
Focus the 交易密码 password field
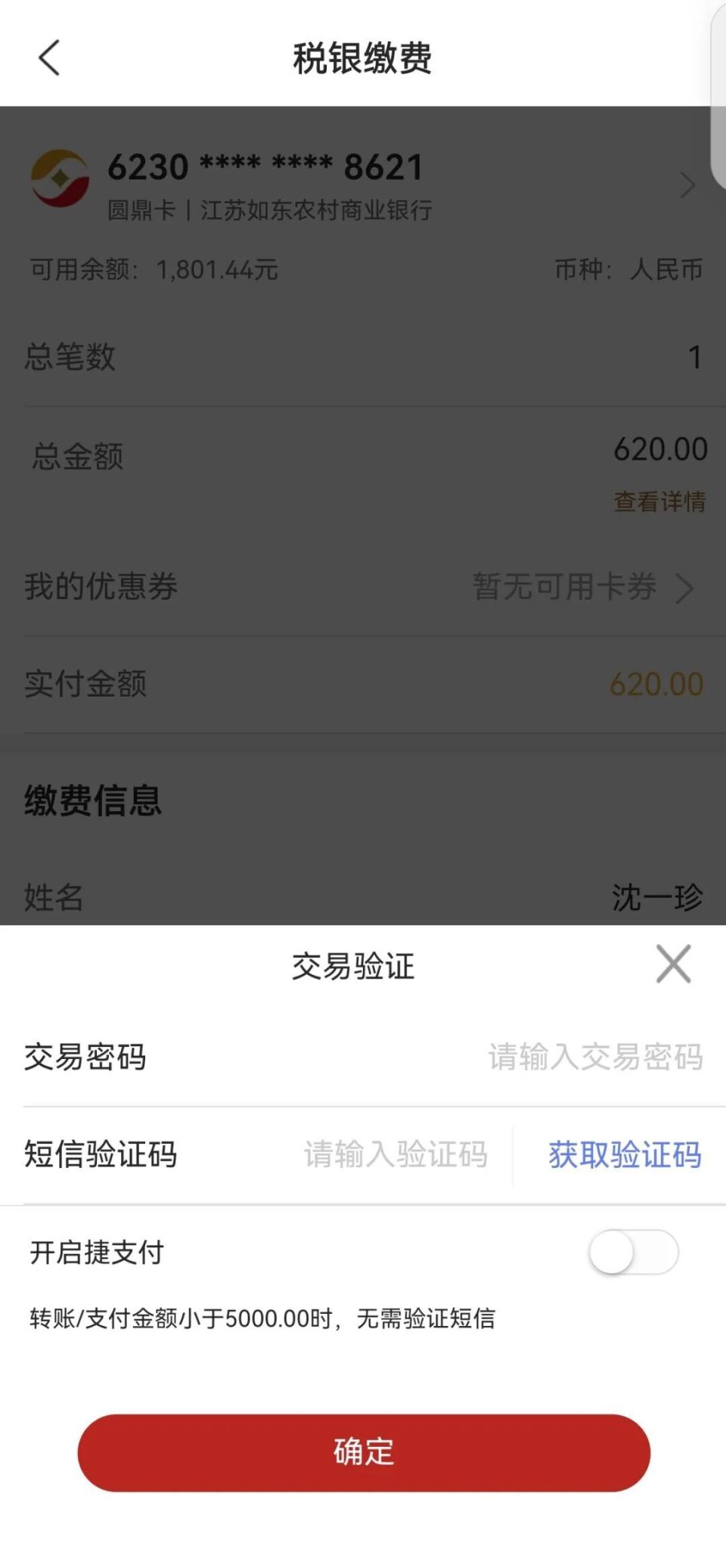tap(597, 1058)
